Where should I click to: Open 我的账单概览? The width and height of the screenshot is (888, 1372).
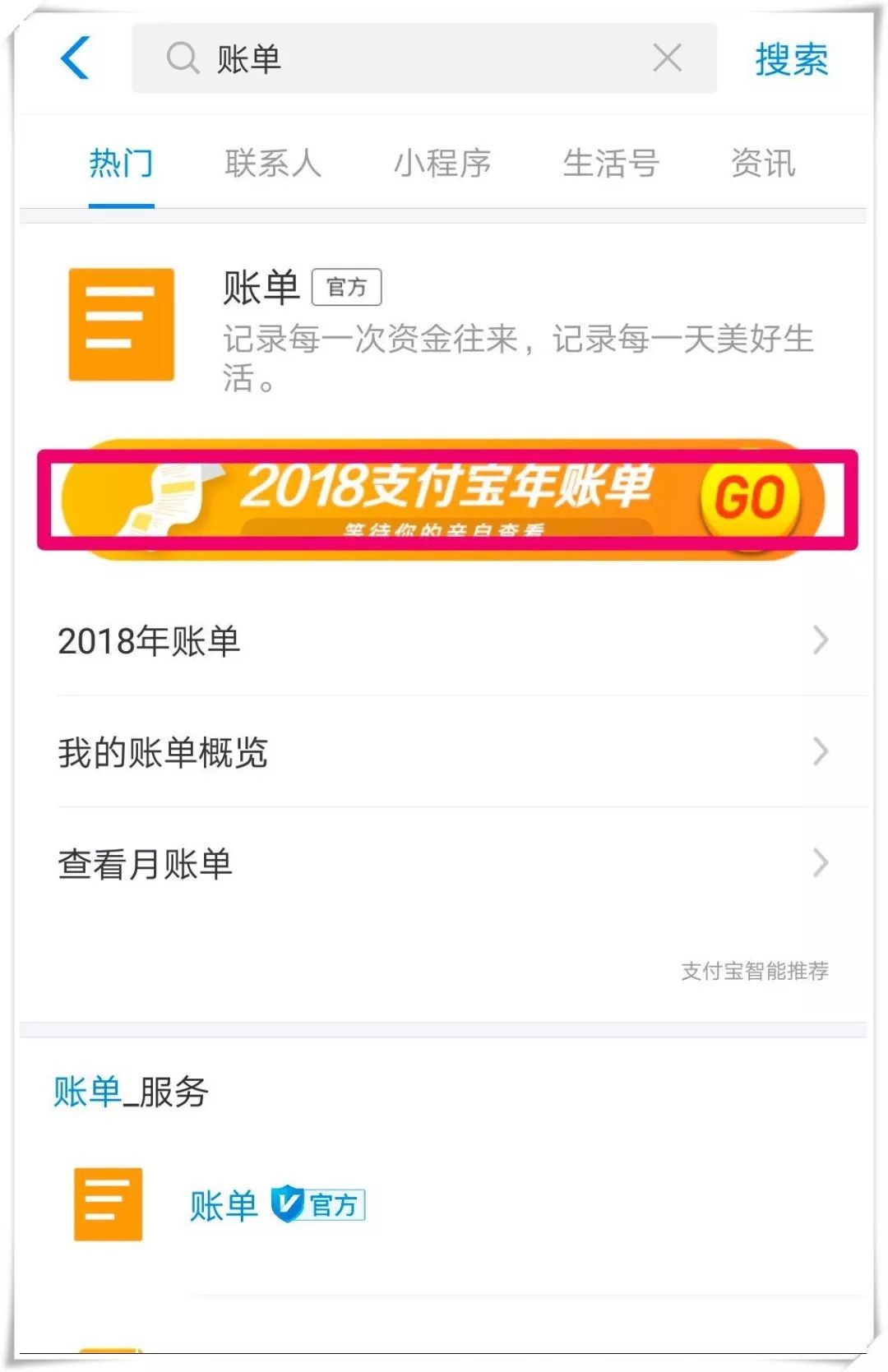[x=444, y=751]
